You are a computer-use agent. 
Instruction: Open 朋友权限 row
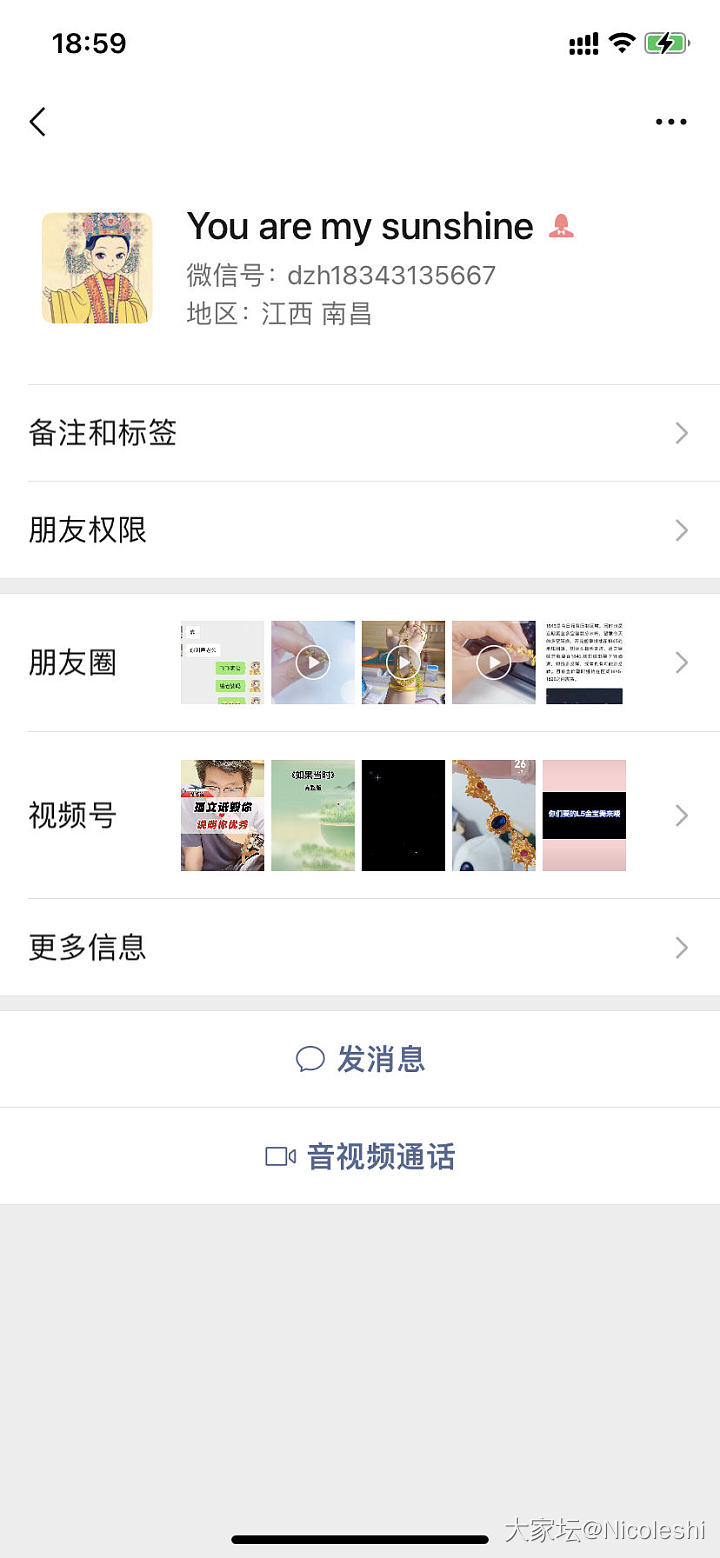pyautogui.click(x=360, y=530)
